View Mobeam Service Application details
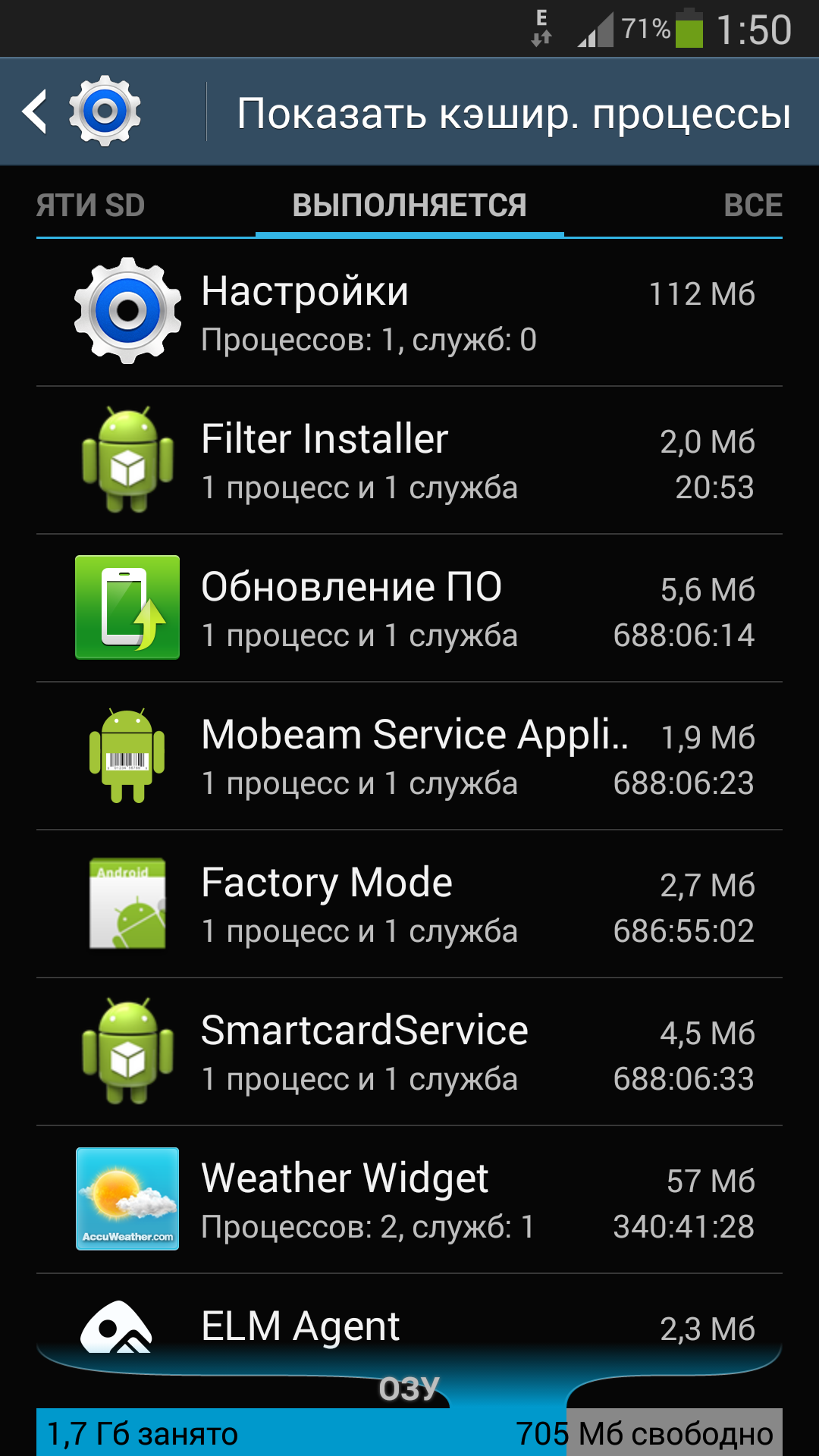This screenshot has height=1456, width=819. pyautogui.click(x=409, y=756)
